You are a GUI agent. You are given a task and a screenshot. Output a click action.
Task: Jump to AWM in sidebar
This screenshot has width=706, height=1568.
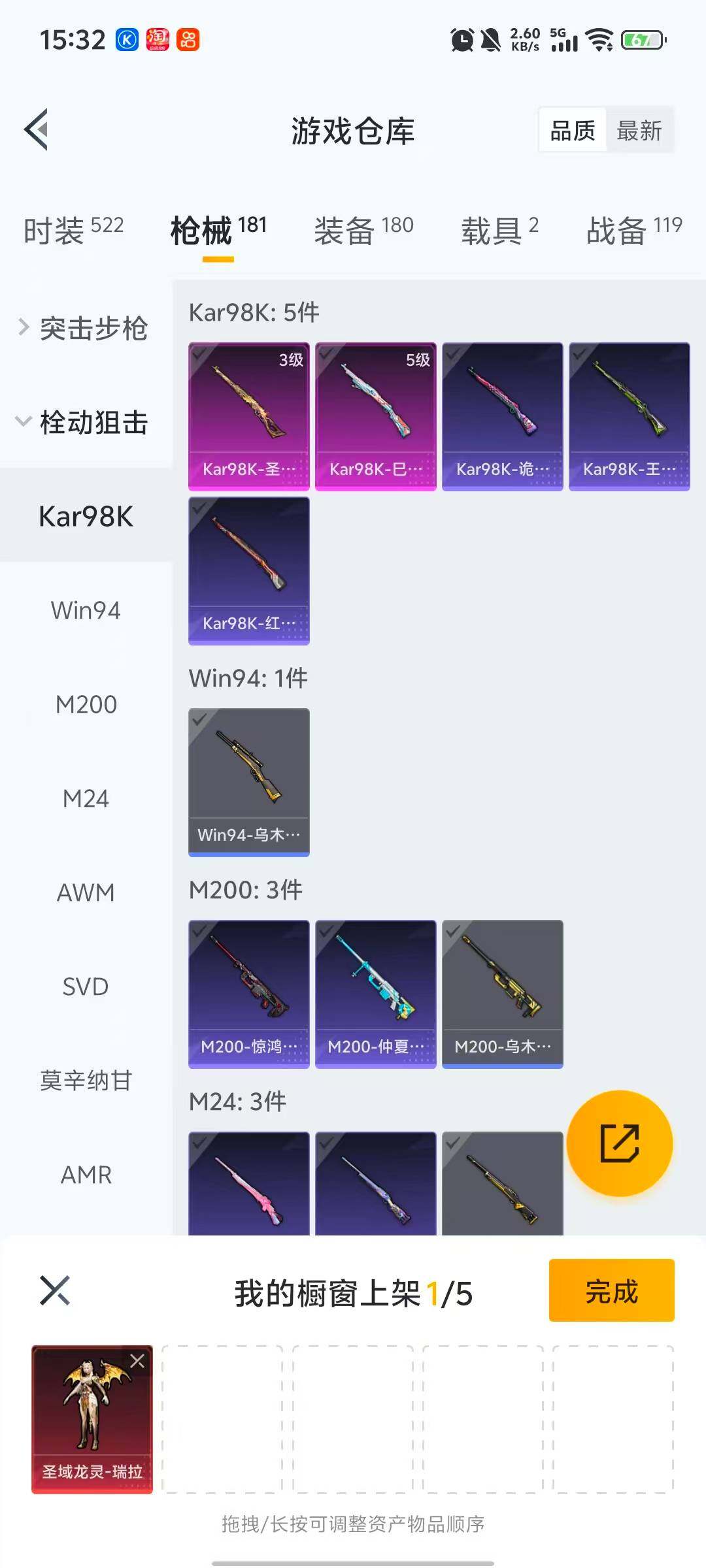[x=86, y=892]
